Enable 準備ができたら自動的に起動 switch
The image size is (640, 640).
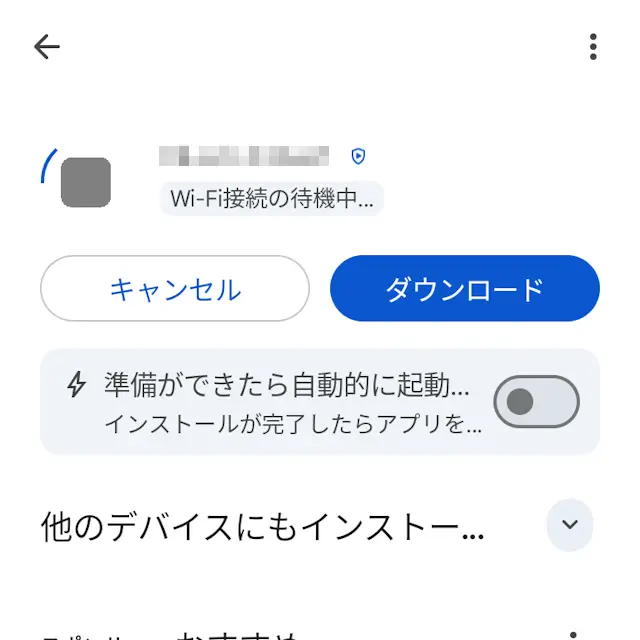pyautogui.click(x=536, y=402)
